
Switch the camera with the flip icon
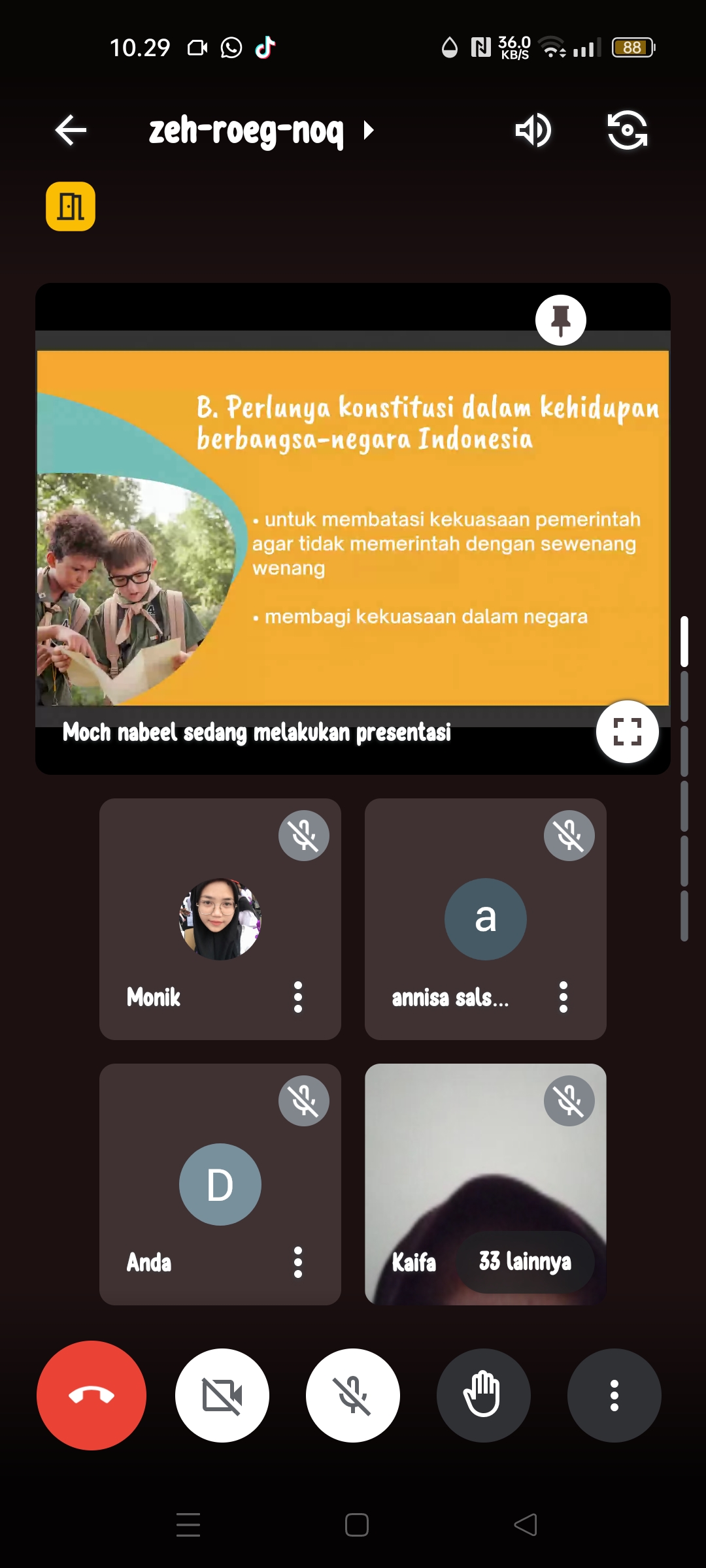pos(627,130)
